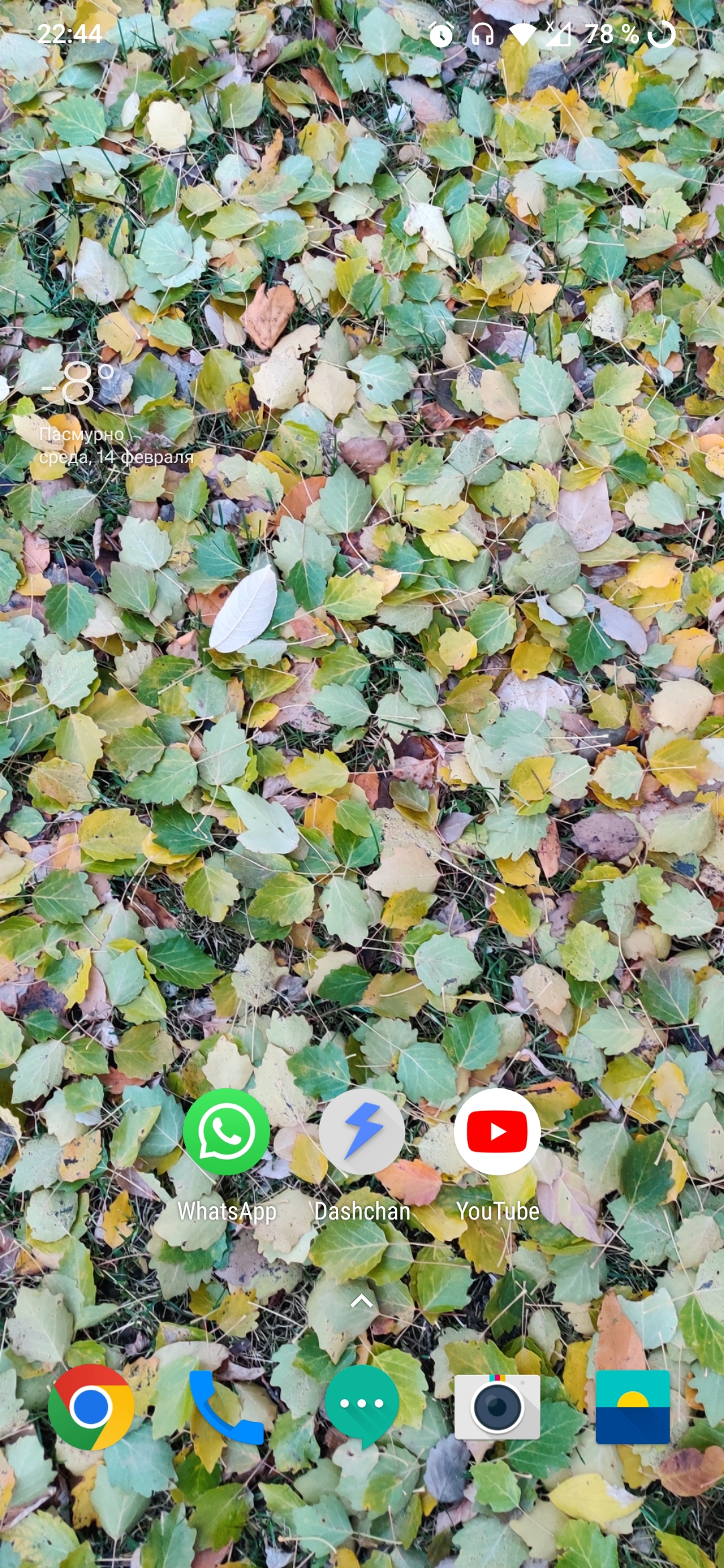
Task: Expand the app drawer with the up arrow
Action: tap(362, 1301)
